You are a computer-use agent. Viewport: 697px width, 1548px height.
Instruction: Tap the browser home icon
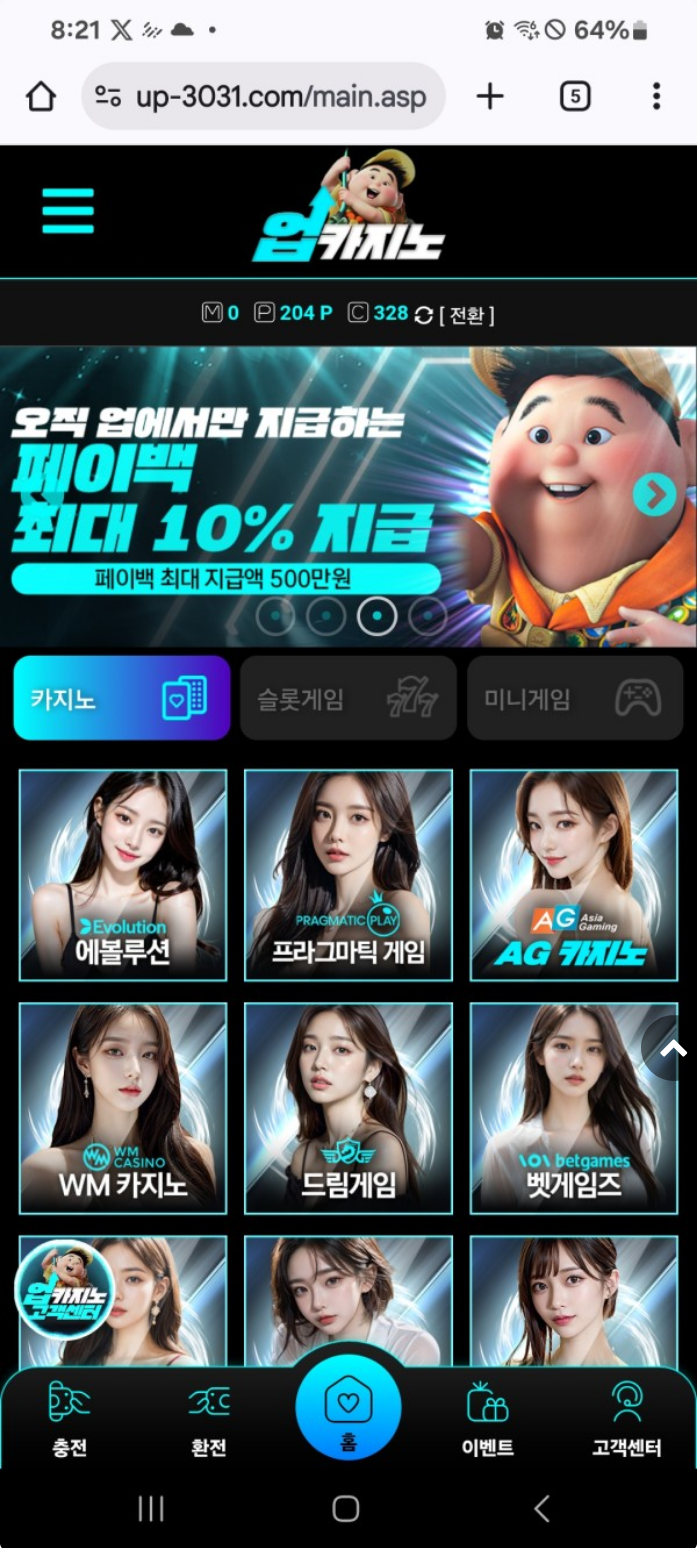click(x=40, y=96)
